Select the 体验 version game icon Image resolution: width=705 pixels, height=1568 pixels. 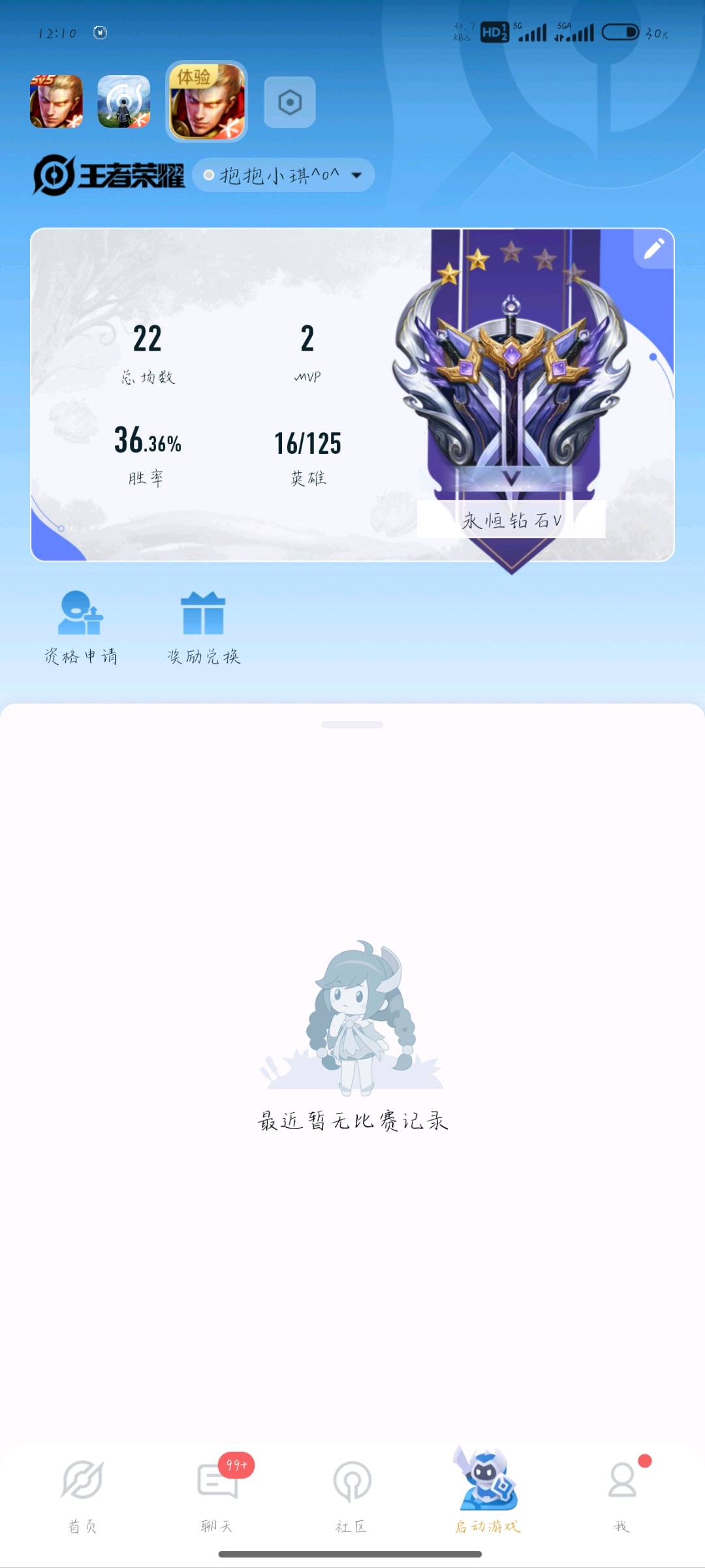tap(207, 101)
